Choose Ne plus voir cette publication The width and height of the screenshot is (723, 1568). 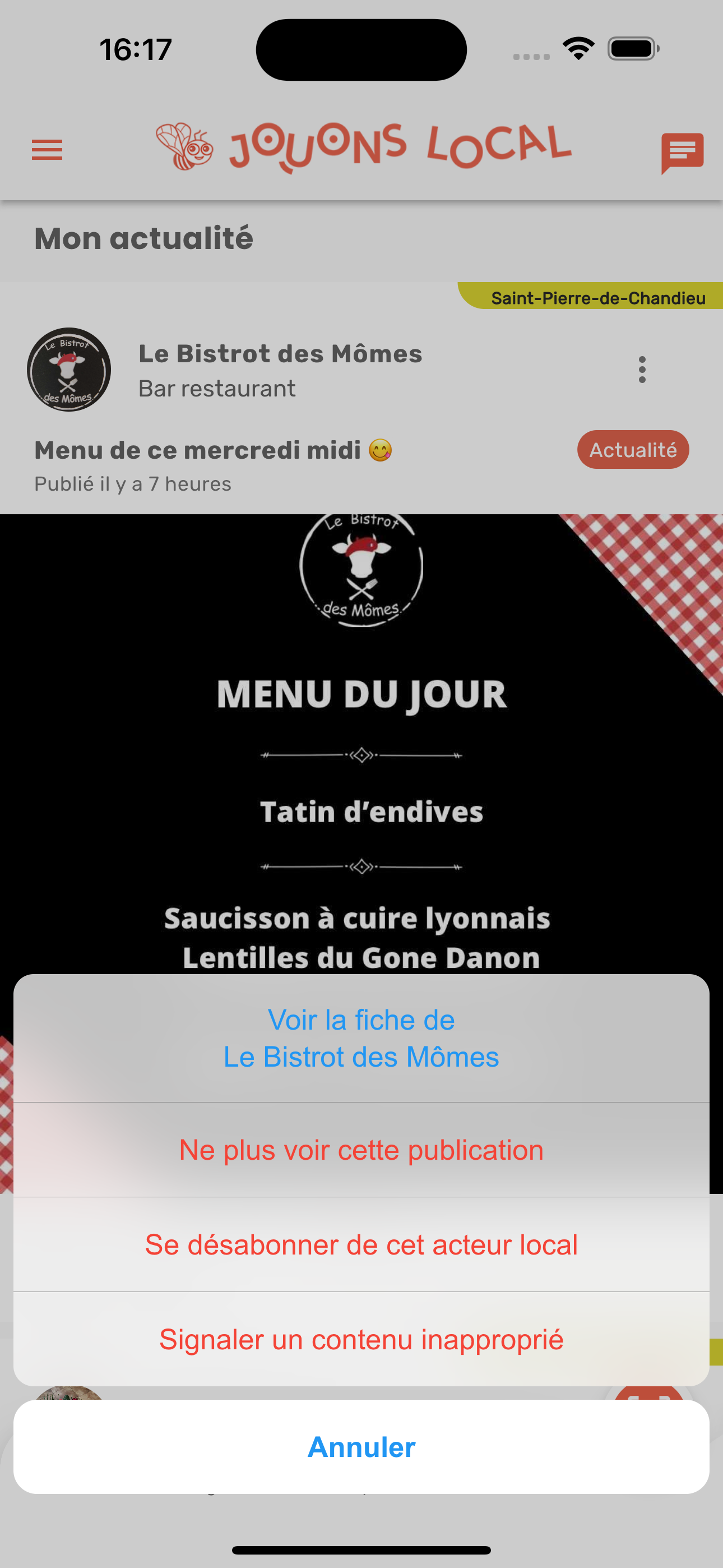click(361, 1150)
